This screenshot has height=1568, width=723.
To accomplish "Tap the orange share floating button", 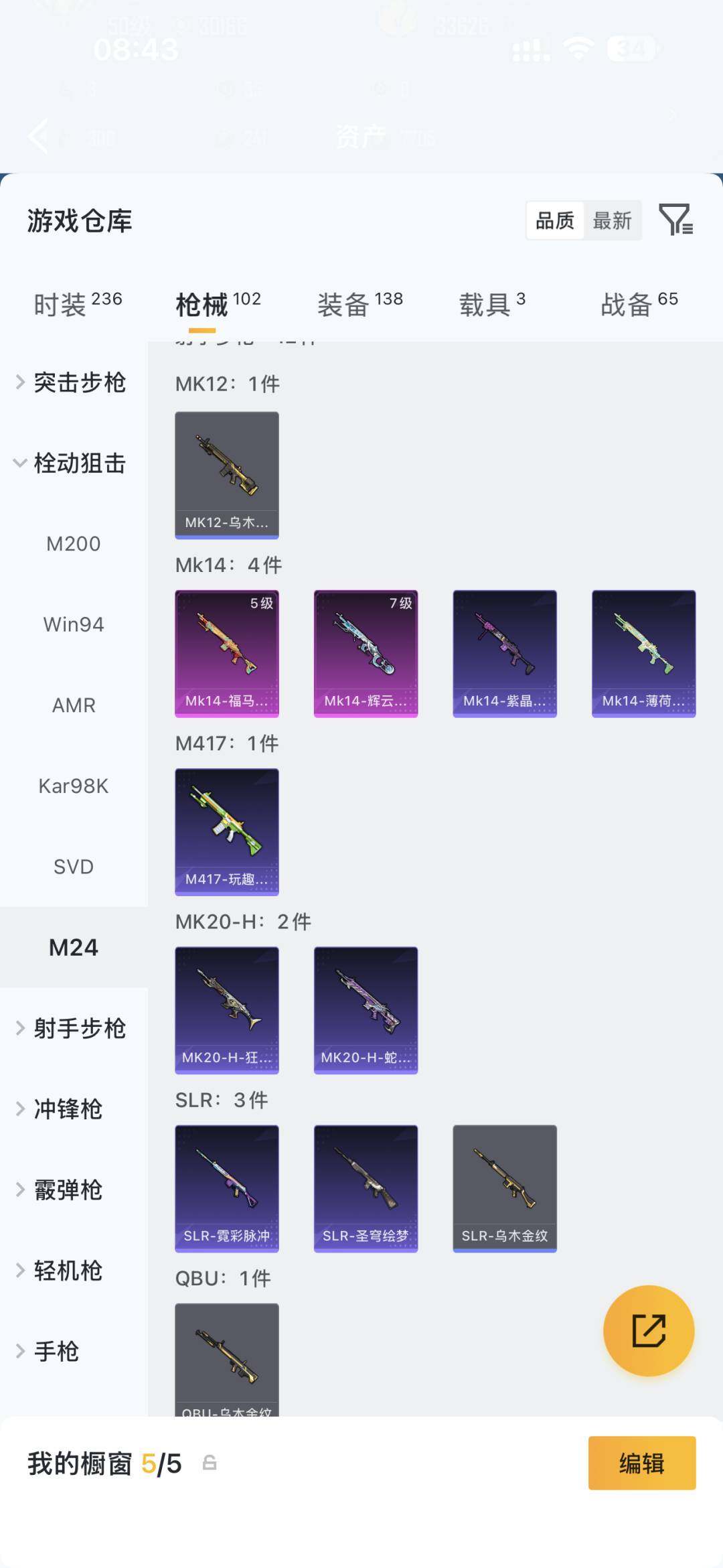I will [x=648, y=1330].
